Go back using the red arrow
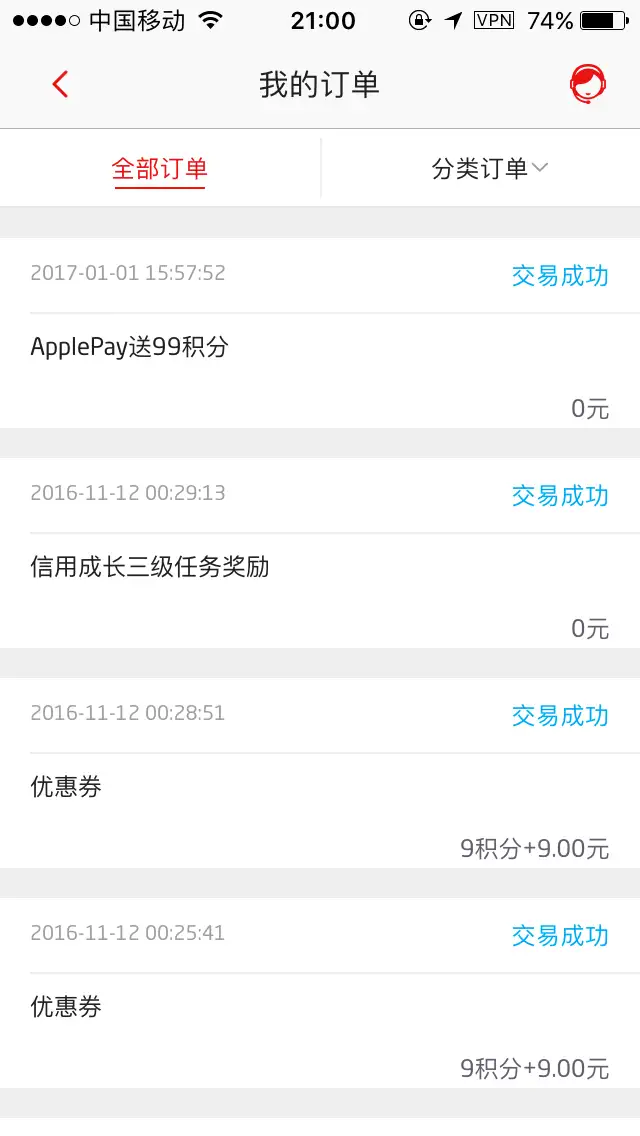 (60, 84)
